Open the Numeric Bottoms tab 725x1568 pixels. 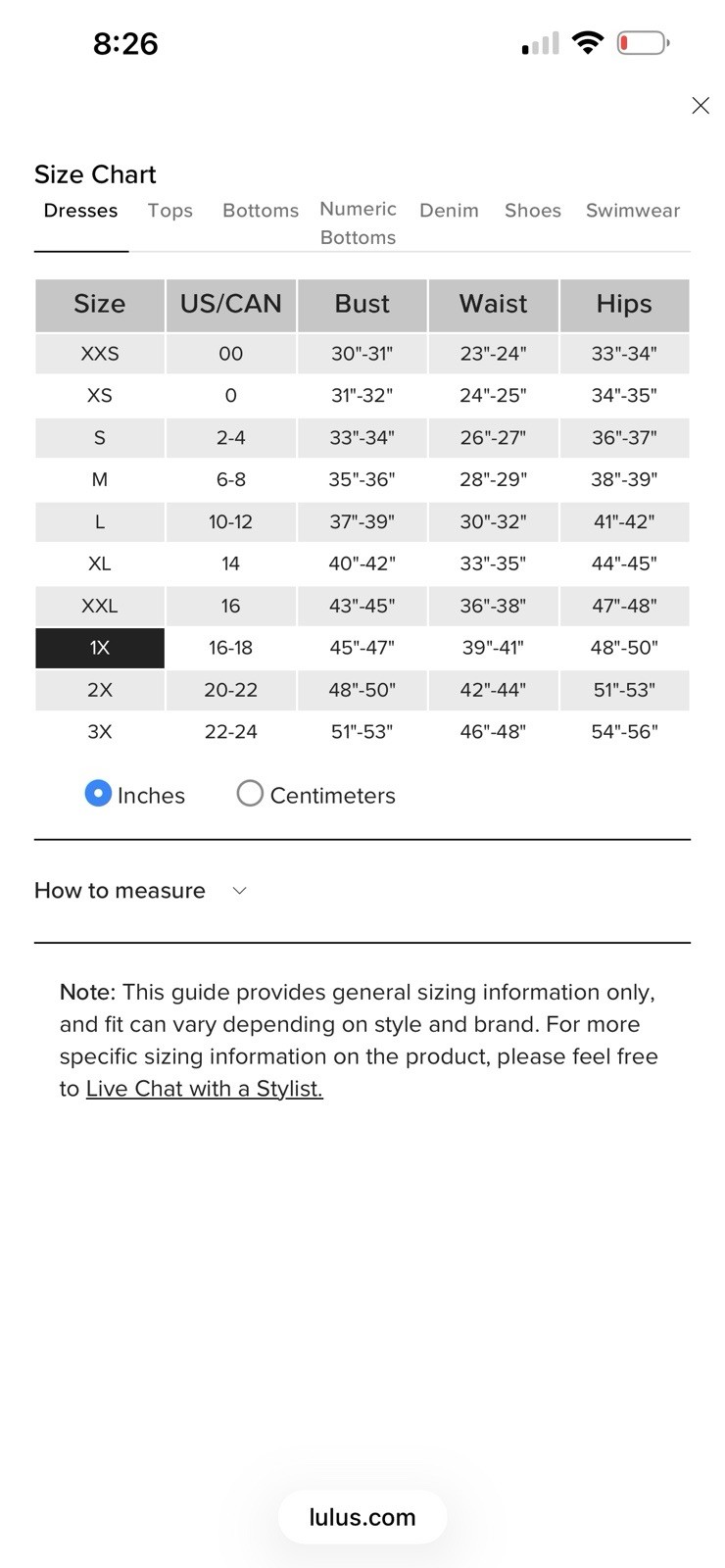coord(359,223)
